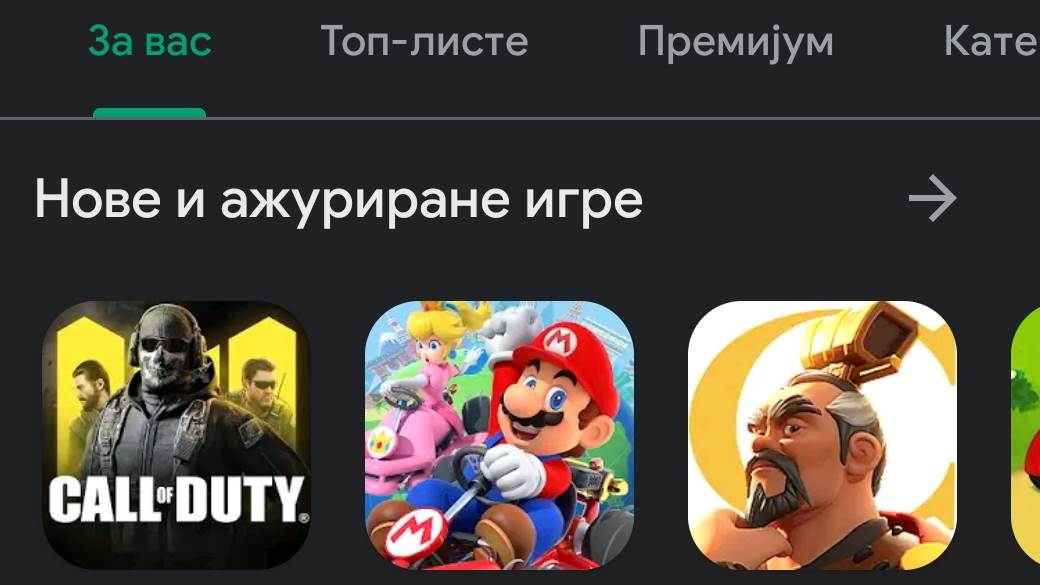Screen dimensions: 1040x585
Task: Select the За вас tab
Action: click(x=150, y=42)
